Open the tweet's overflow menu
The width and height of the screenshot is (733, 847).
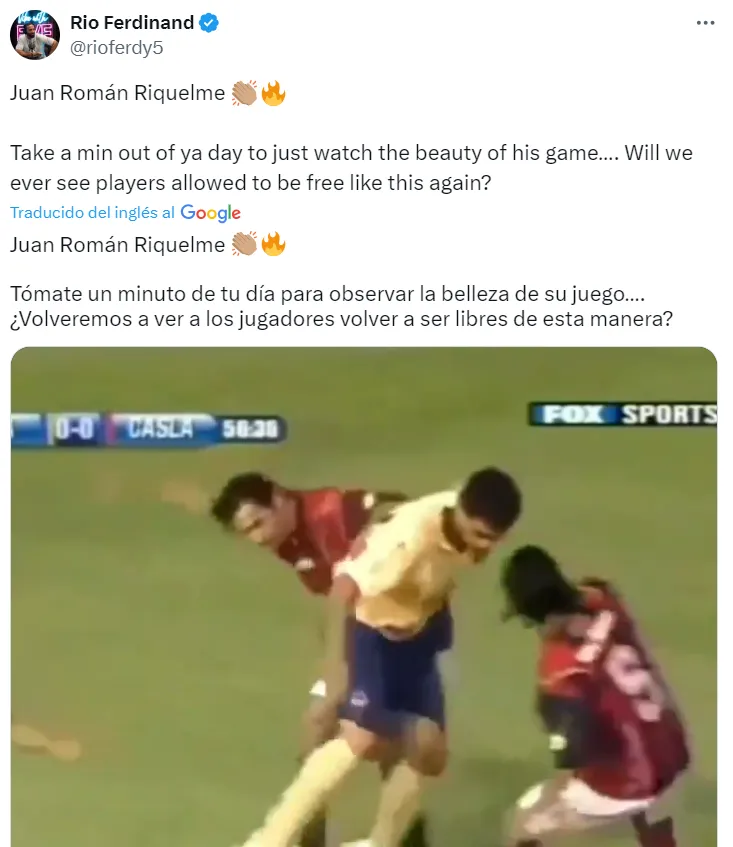(x=706, y=23)
